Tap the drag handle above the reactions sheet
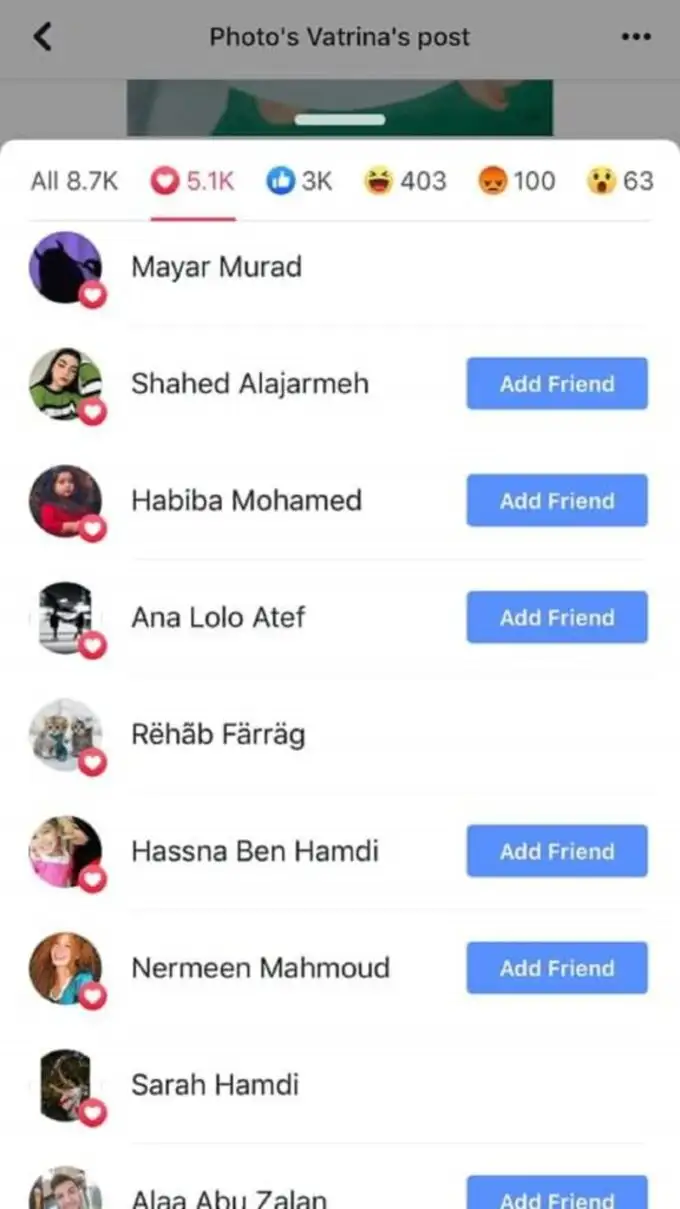Viewport: 680px width, 1209px height. coord(340,120)
